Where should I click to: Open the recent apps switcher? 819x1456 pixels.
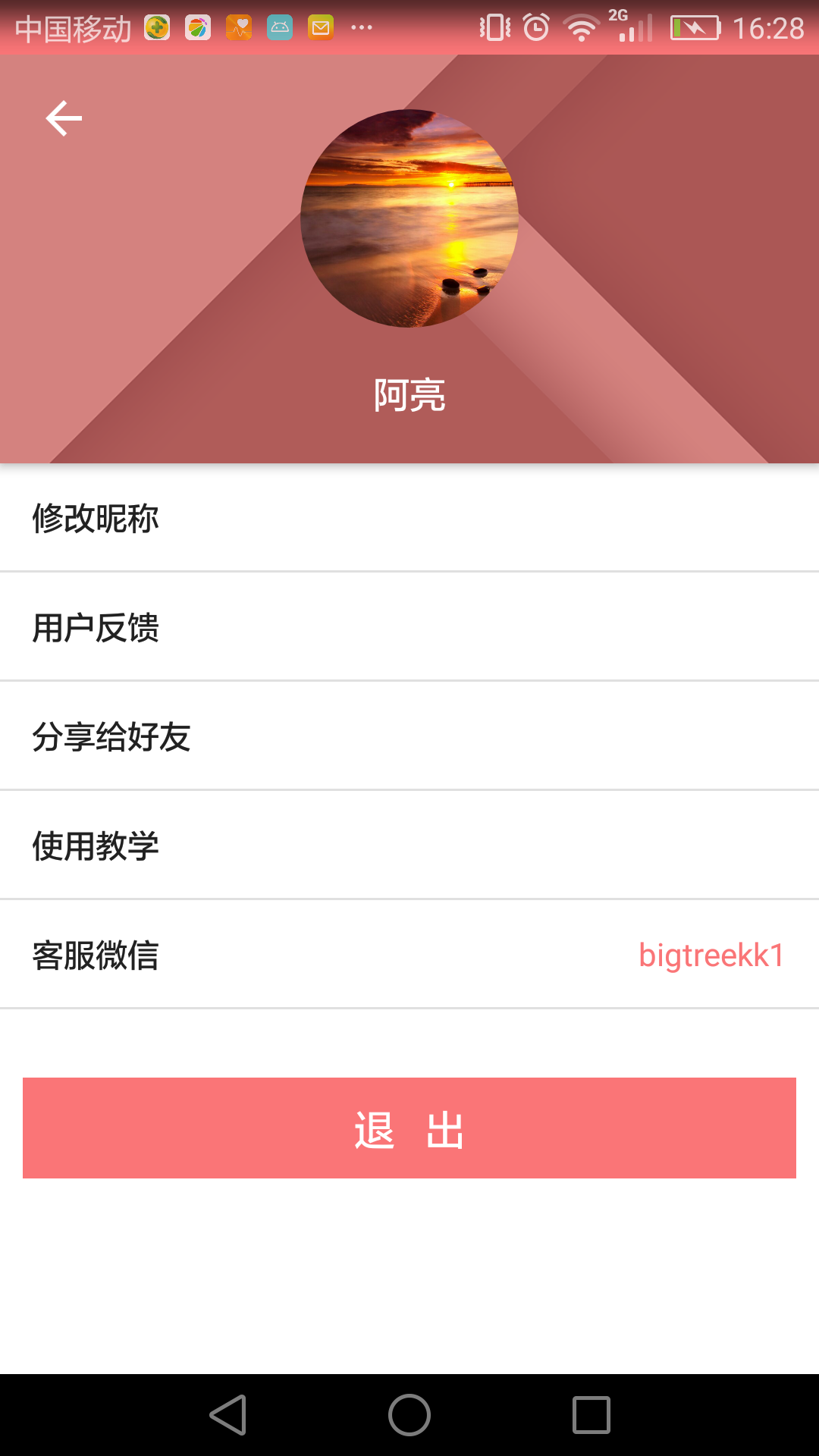point(591,1415)
